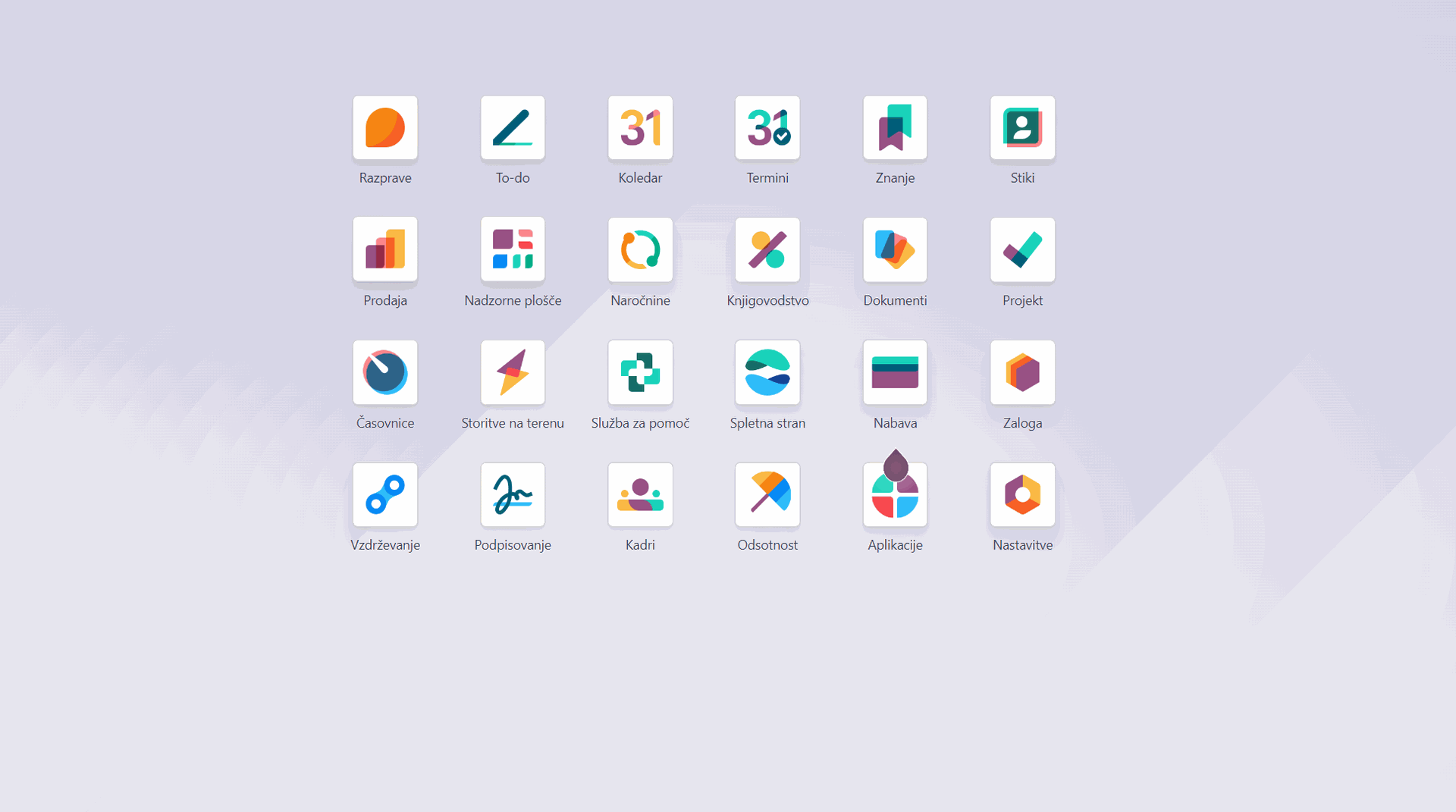Viewport: 1456px width, 812px height.
Task: Launch the Prodaja sales app
Action: click(385, 249)
